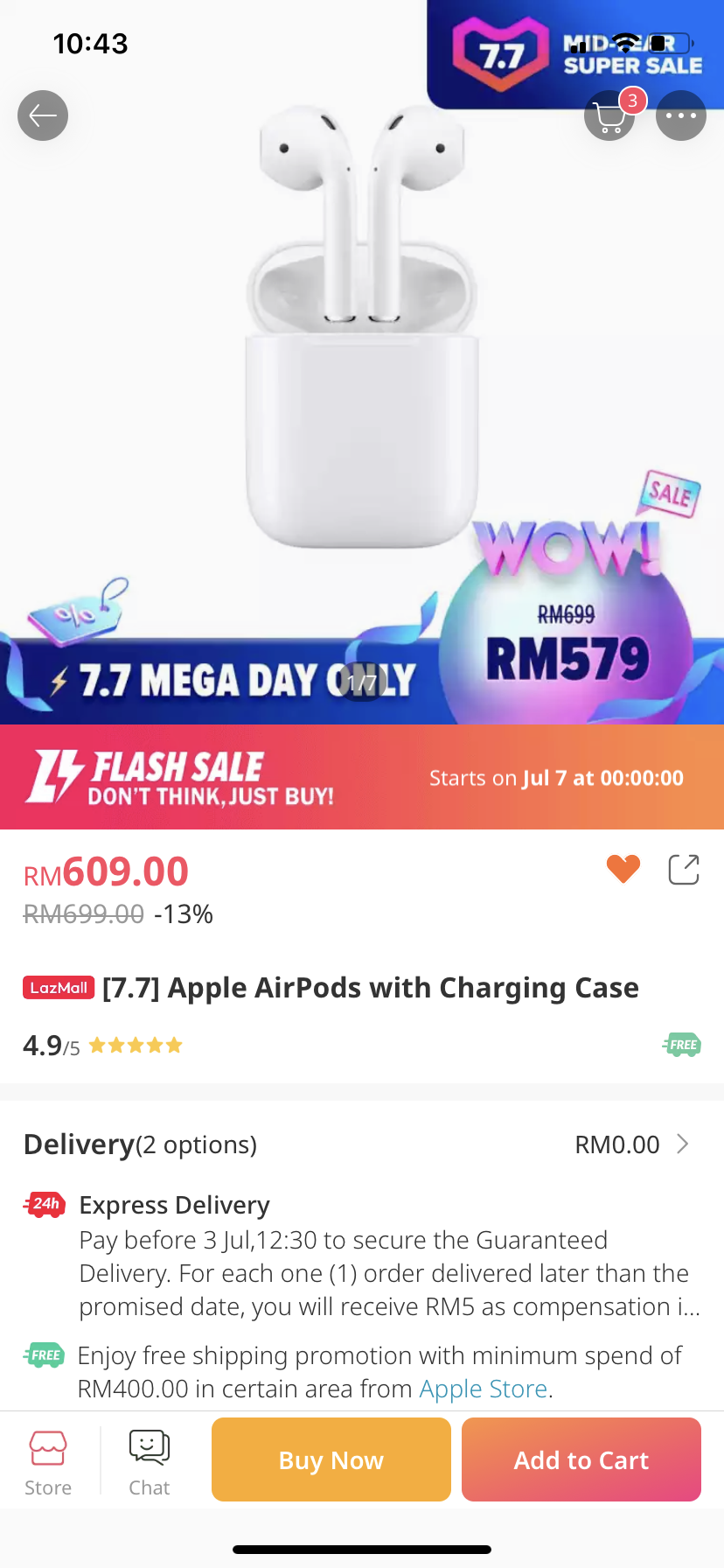Go back using the arrow button
Image resolution: width=724 pixels, height=1568 pixels.
(43, 115)
